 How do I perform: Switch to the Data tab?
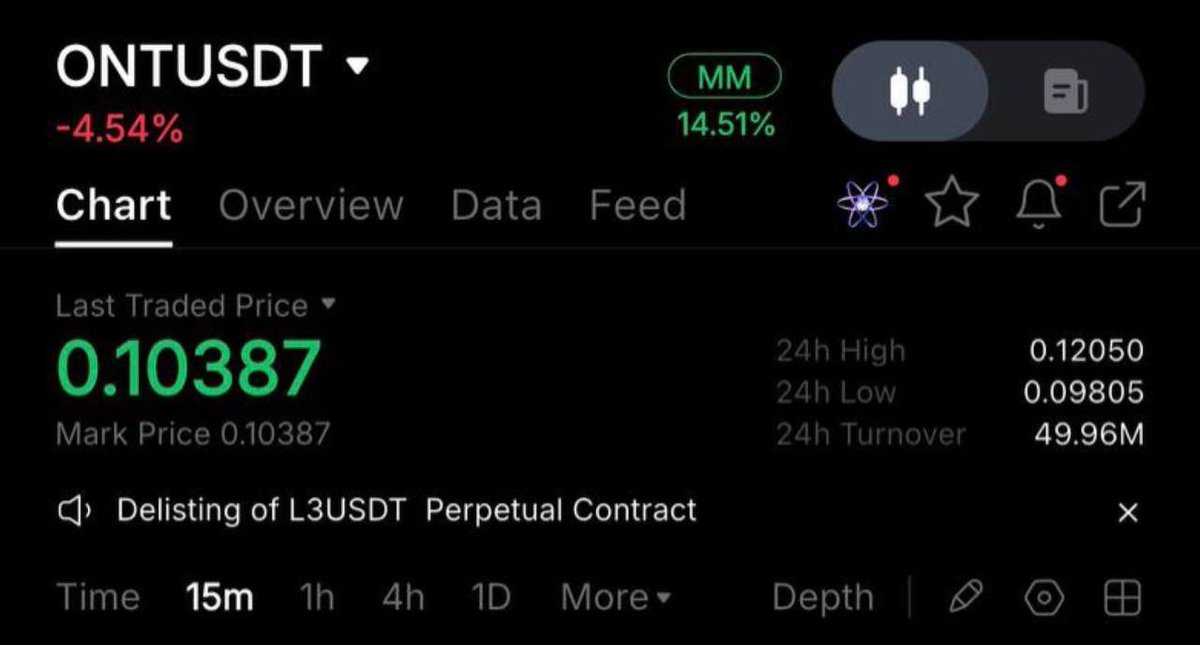[x=496, y=206]
